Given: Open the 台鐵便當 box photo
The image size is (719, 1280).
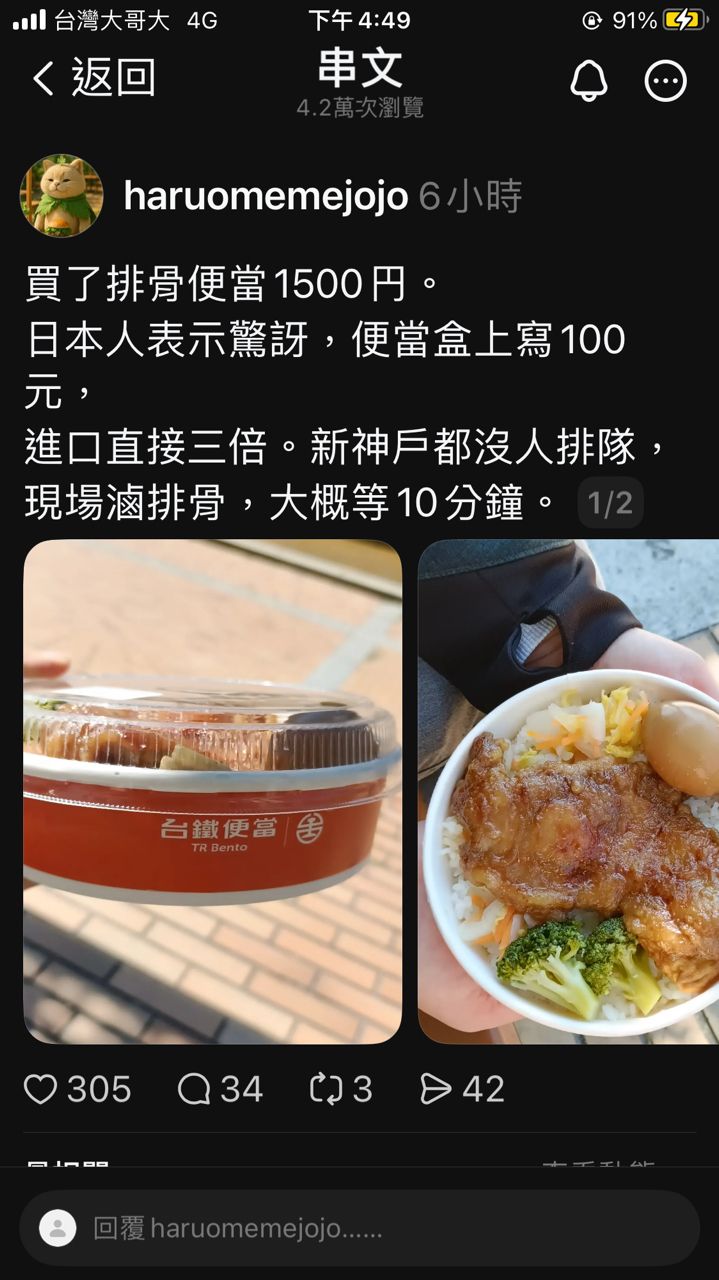Looking at the screenshot, I should coord(213,792).
